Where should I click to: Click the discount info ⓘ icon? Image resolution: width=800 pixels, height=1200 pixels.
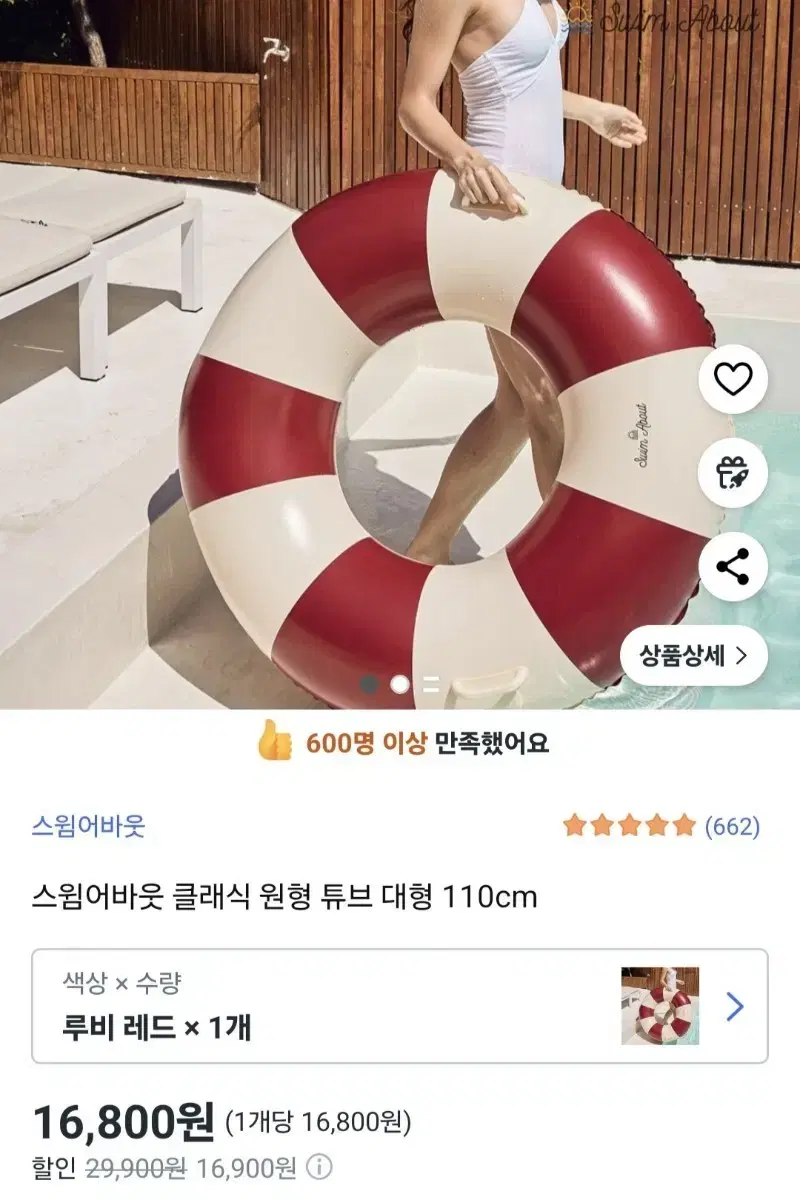[x=320, y=1168]
